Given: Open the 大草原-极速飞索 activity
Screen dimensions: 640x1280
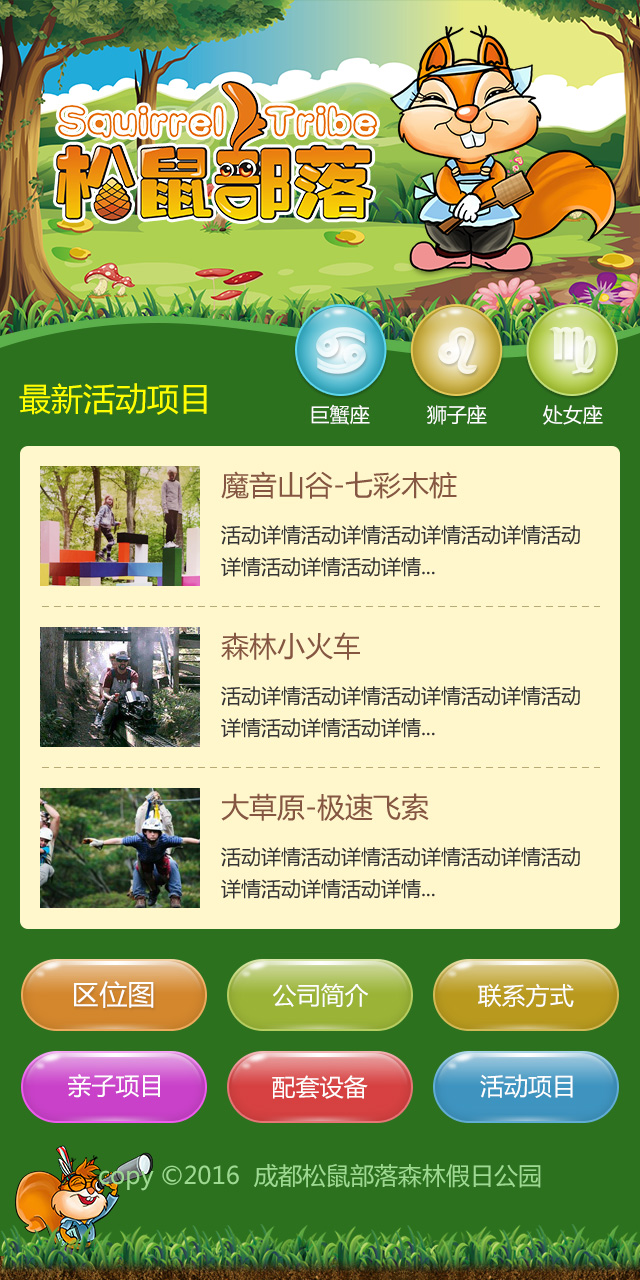Looking at the screenshot, I should [324, 808].
